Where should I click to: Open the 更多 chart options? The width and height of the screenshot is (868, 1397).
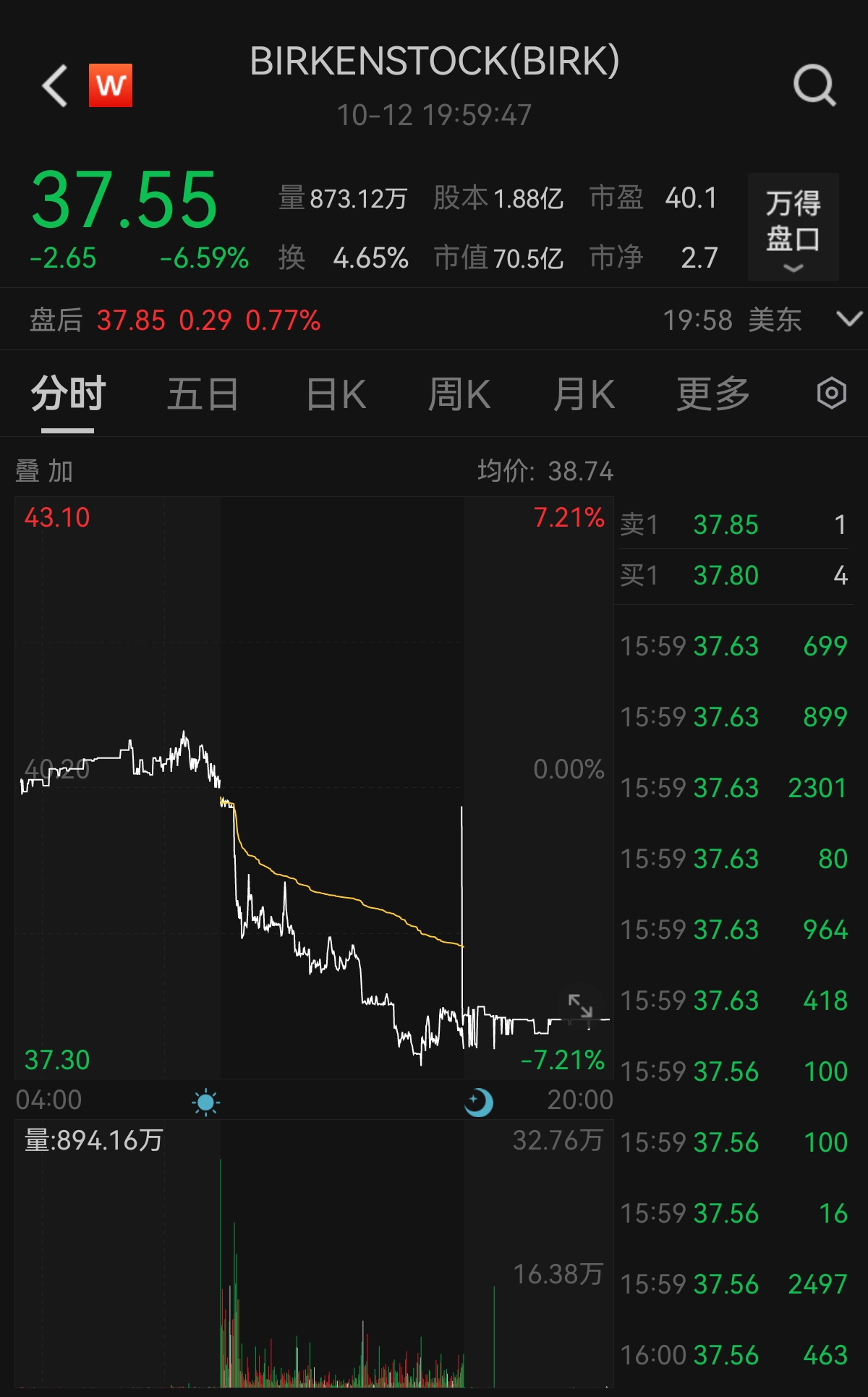(713, 394)
